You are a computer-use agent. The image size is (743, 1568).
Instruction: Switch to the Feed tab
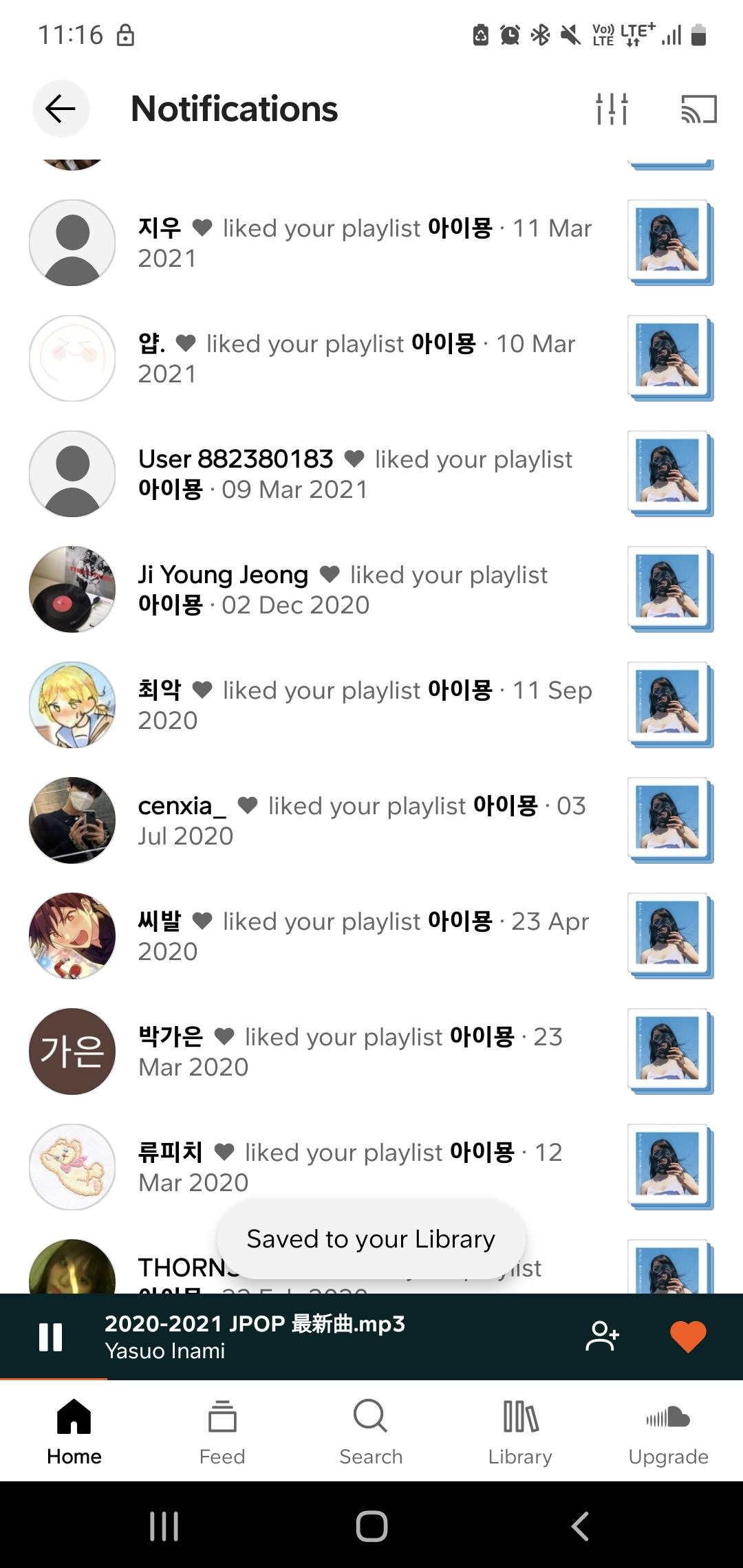coord(222,1432)
